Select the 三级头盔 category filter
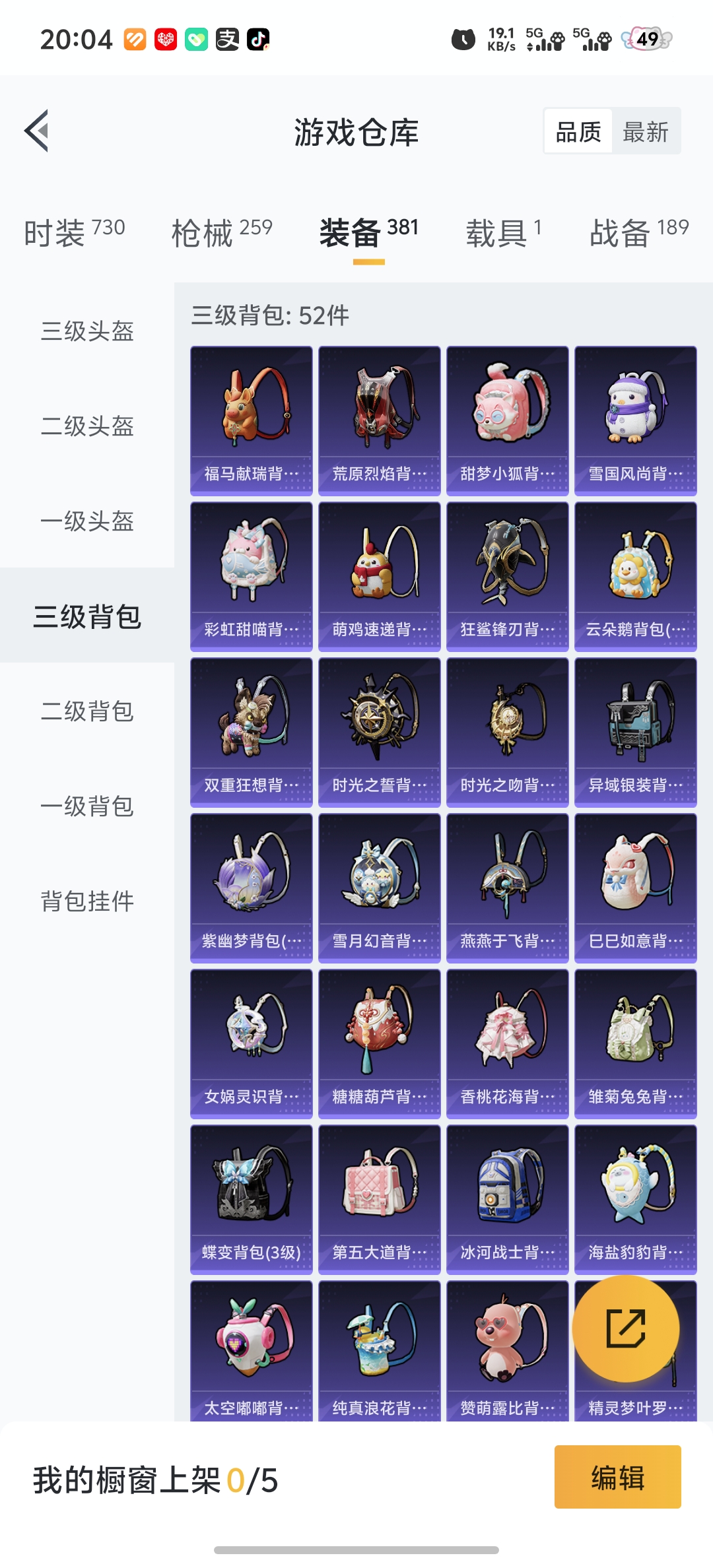This screenshot has width=713, height=1568. coord(86,333)
